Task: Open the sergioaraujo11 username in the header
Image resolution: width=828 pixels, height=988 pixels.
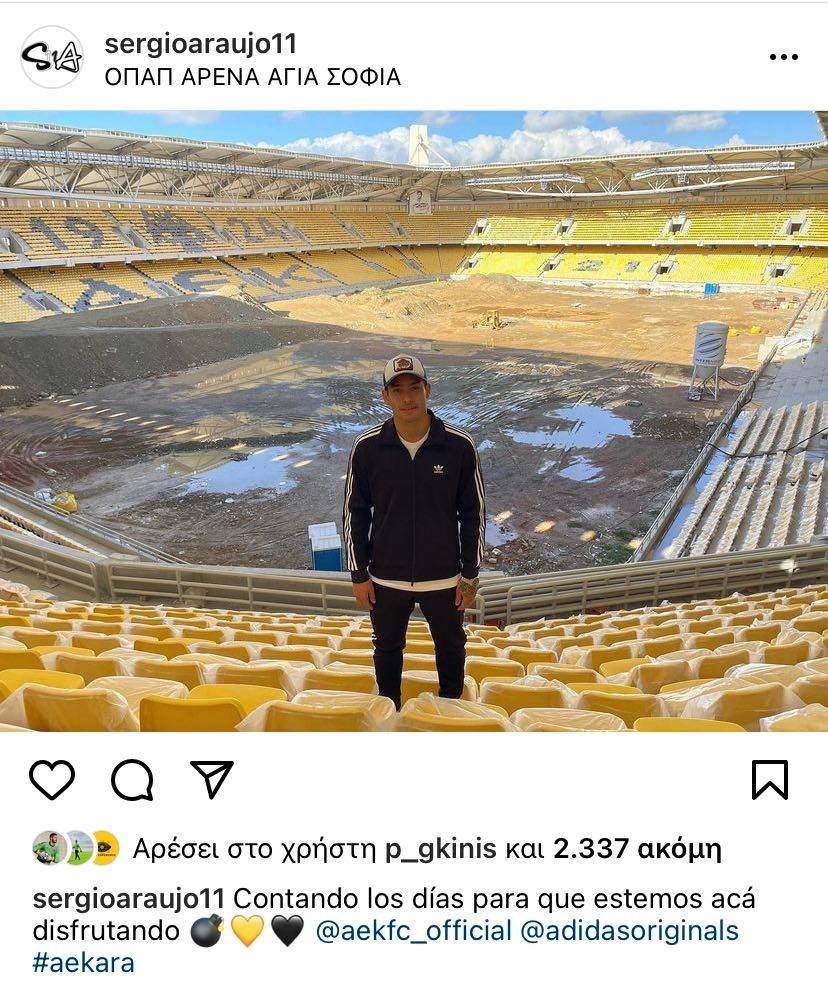Action: [200, 44]
